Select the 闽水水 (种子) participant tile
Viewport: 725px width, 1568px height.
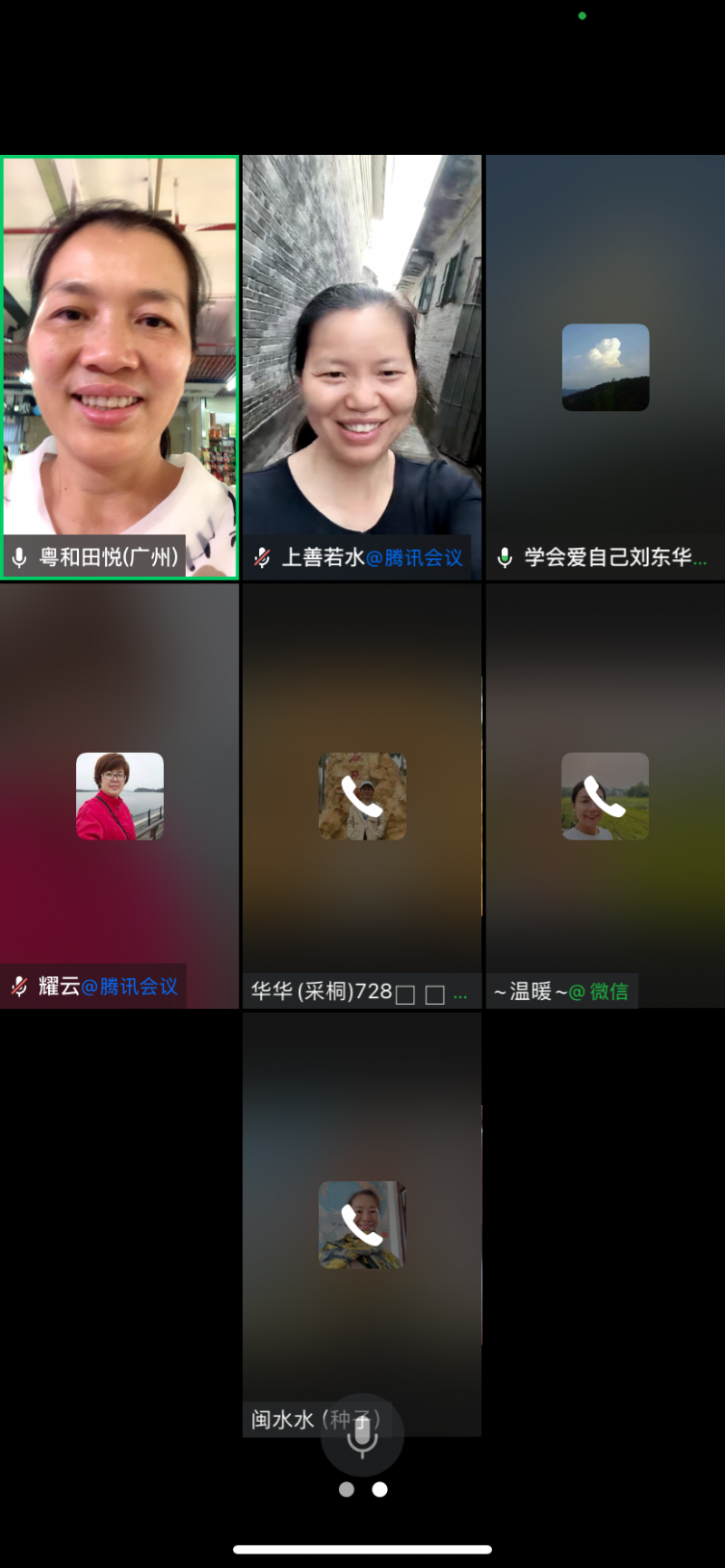pyautogui.click(x=362, y=1223)
